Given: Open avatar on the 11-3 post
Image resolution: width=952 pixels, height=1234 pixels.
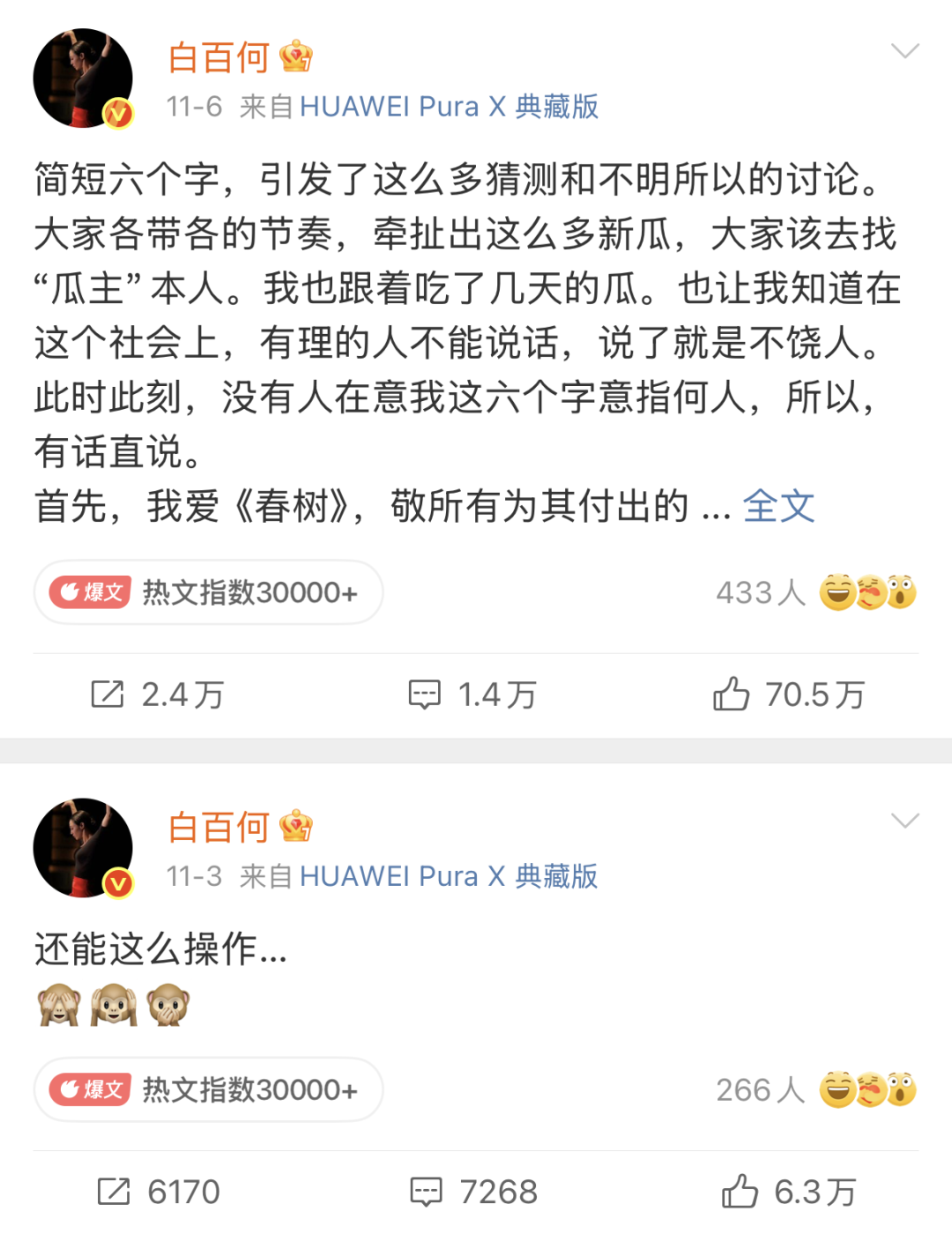Looking at the screenshot, I should click(83, 848).
